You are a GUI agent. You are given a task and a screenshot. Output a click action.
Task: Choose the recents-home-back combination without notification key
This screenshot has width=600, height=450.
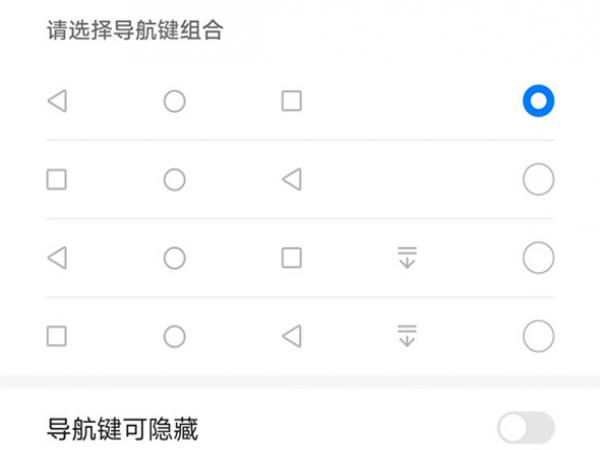point(538,180)
